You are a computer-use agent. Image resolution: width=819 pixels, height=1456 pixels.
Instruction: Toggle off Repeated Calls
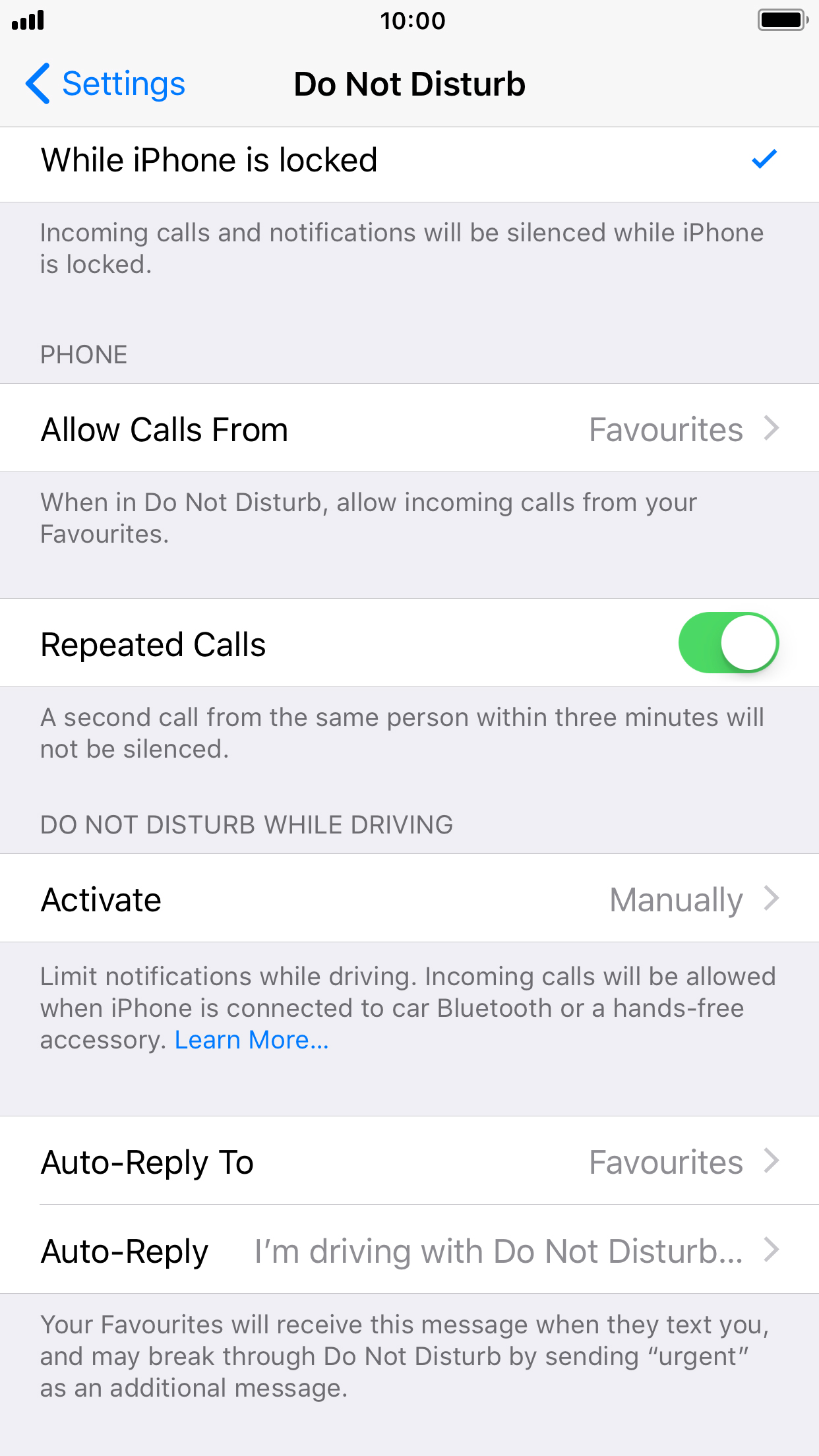tap(728, 643)
